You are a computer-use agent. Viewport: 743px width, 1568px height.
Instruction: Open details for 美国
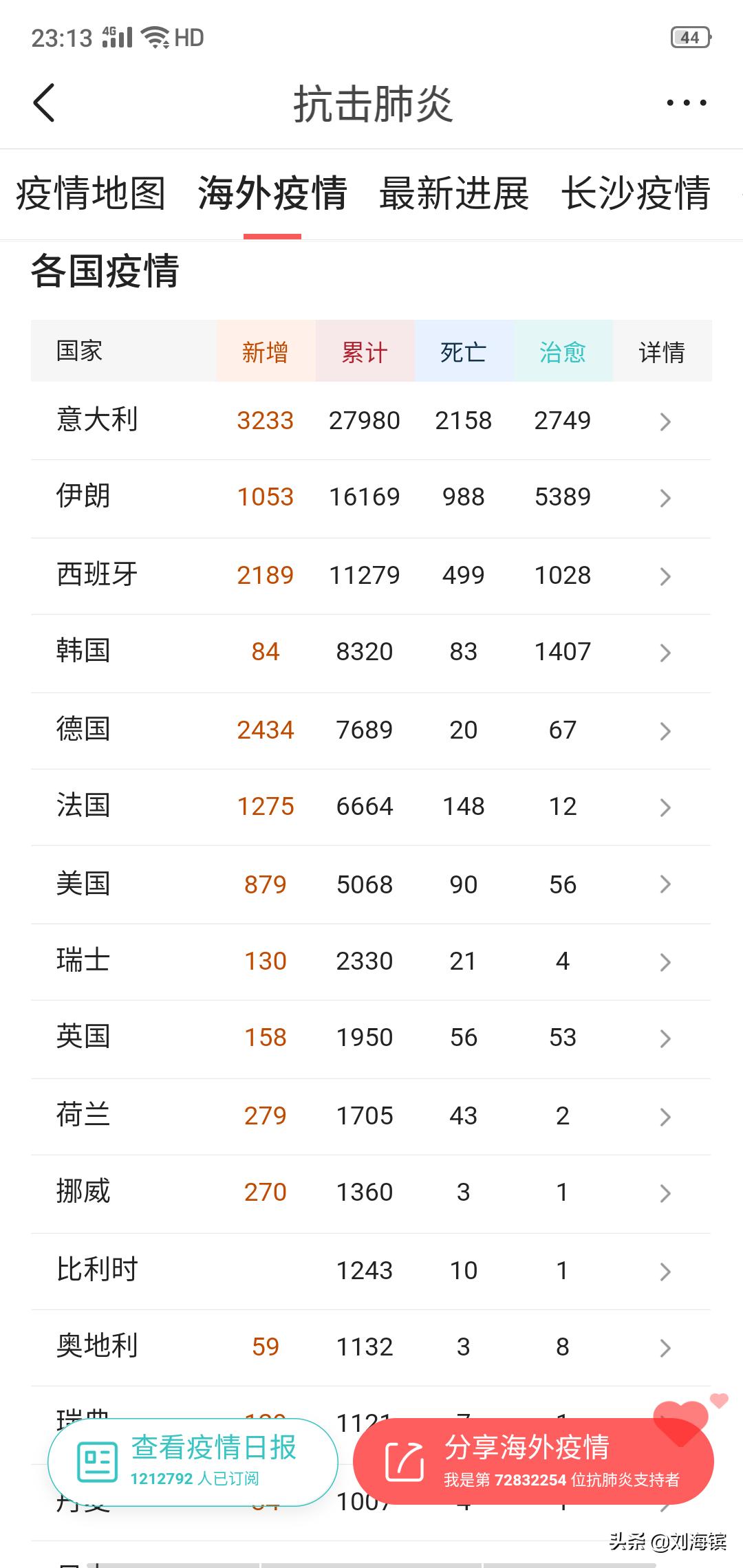click(x=664, y=884)
